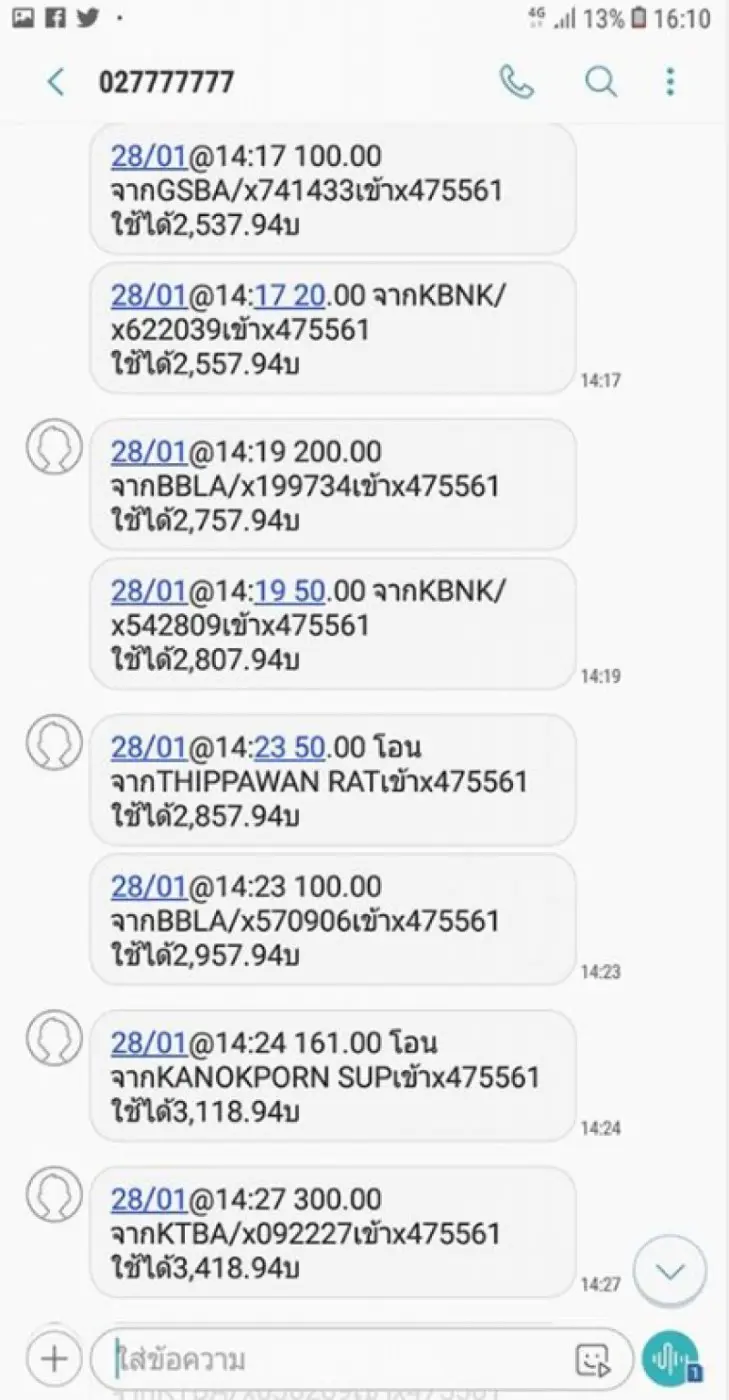Jump to the latest message

(670, 1271)
